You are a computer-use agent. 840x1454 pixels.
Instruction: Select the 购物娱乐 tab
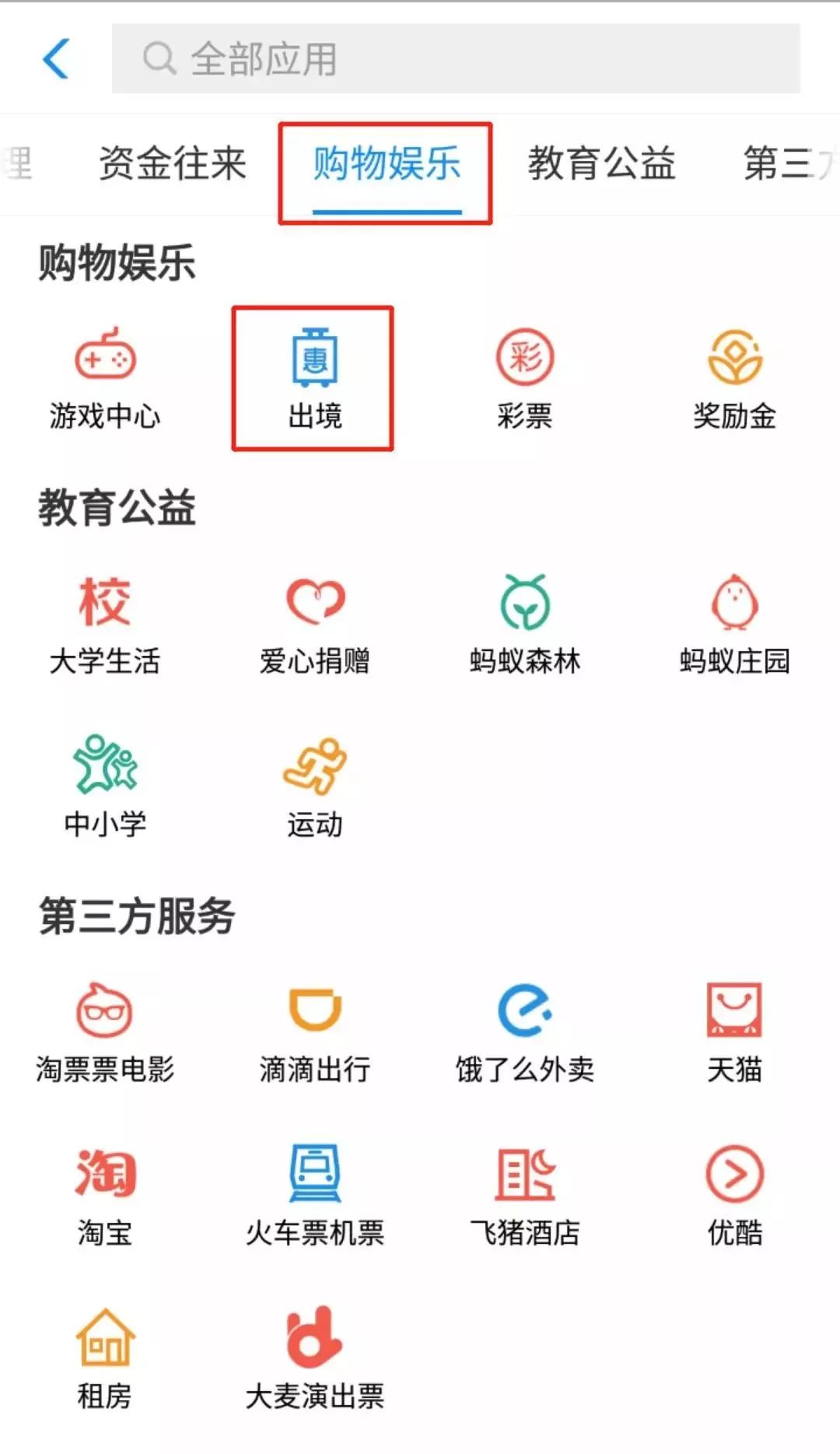pos(387,164)
